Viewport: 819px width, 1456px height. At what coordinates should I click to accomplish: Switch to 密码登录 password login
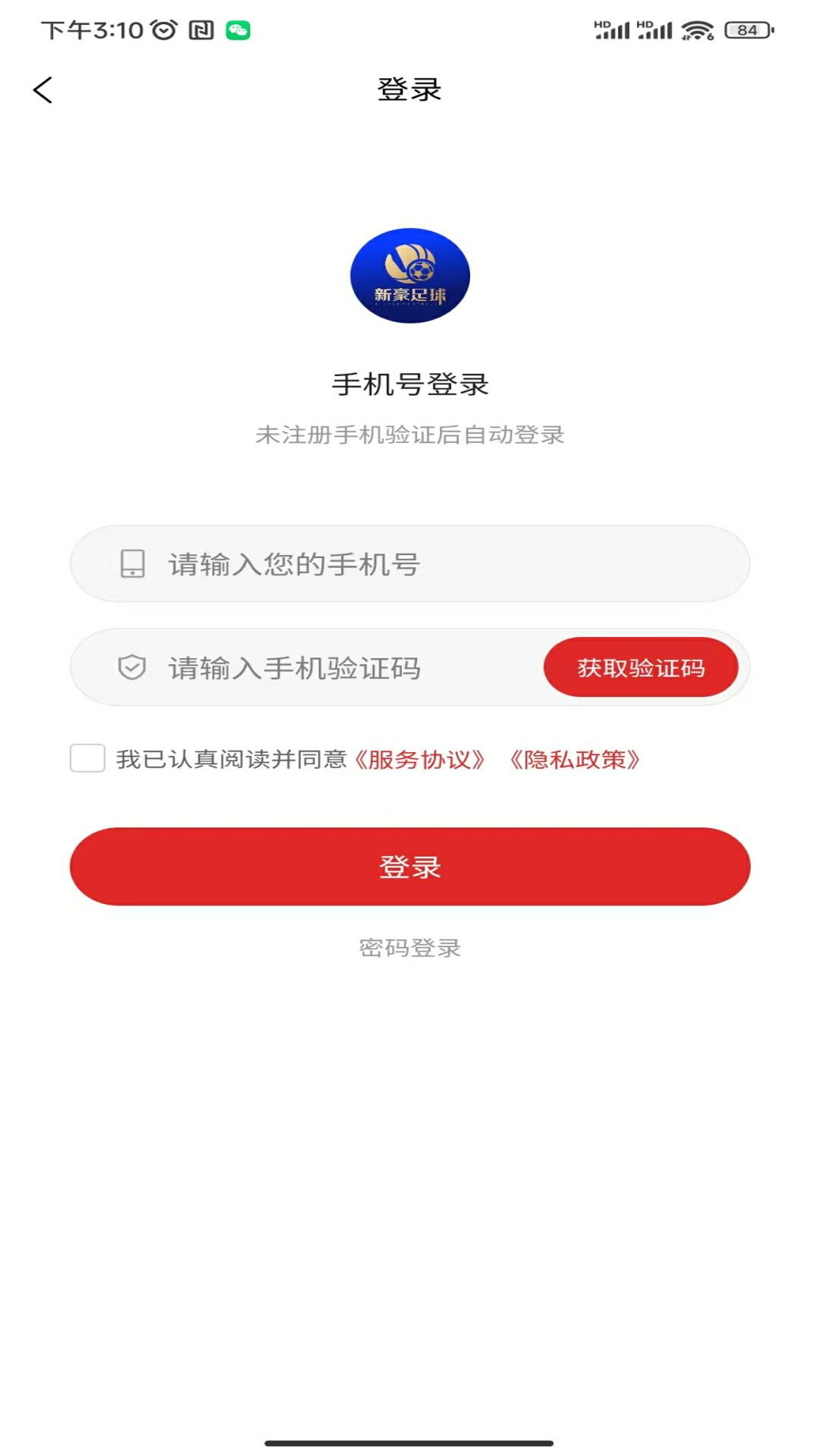tap(409, 947)
